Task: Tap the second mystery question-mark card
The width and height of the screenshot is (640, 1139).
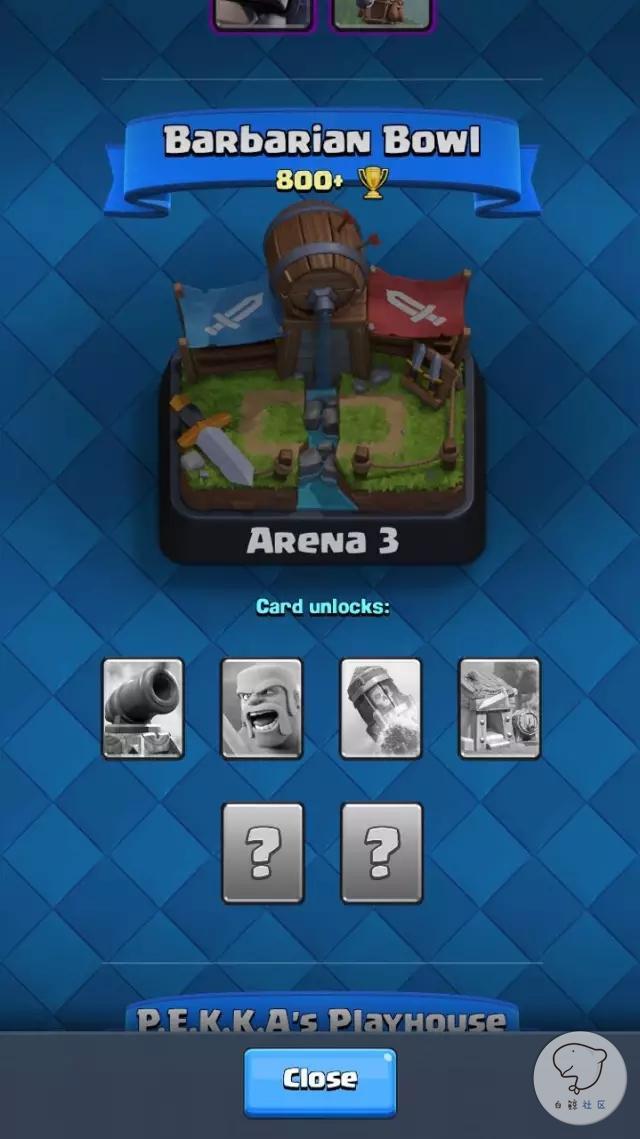Action: (x=381, y=852)
